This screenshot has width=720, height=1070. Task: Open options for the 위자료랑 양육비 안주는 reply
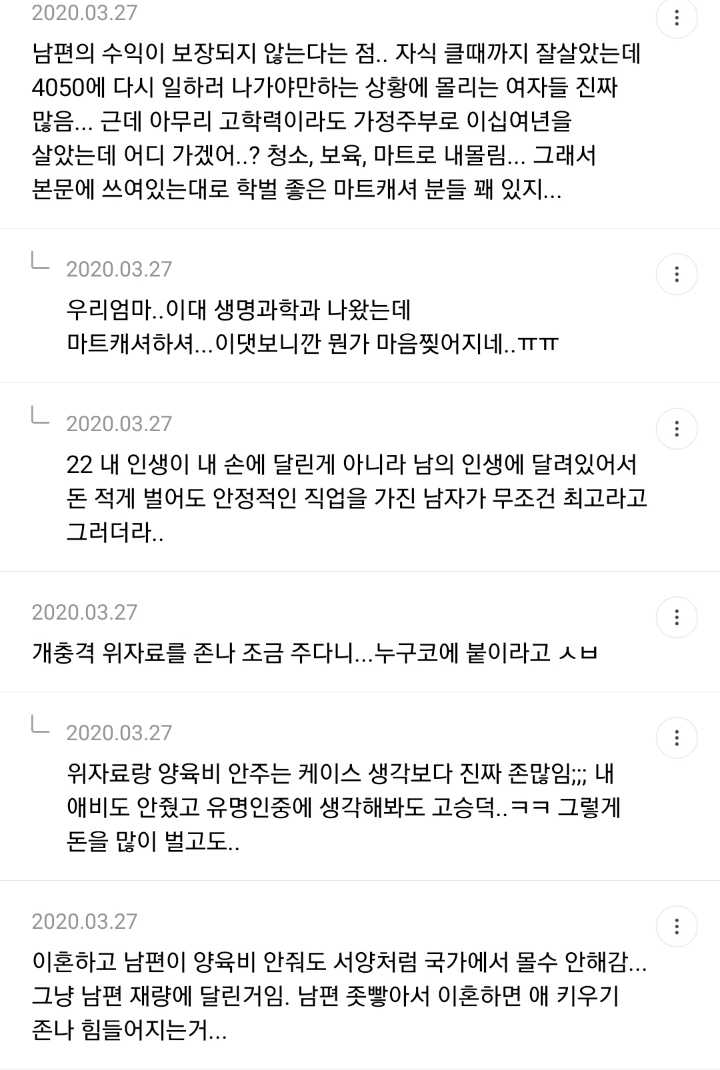pyautogui.click(x=677, y=738)
